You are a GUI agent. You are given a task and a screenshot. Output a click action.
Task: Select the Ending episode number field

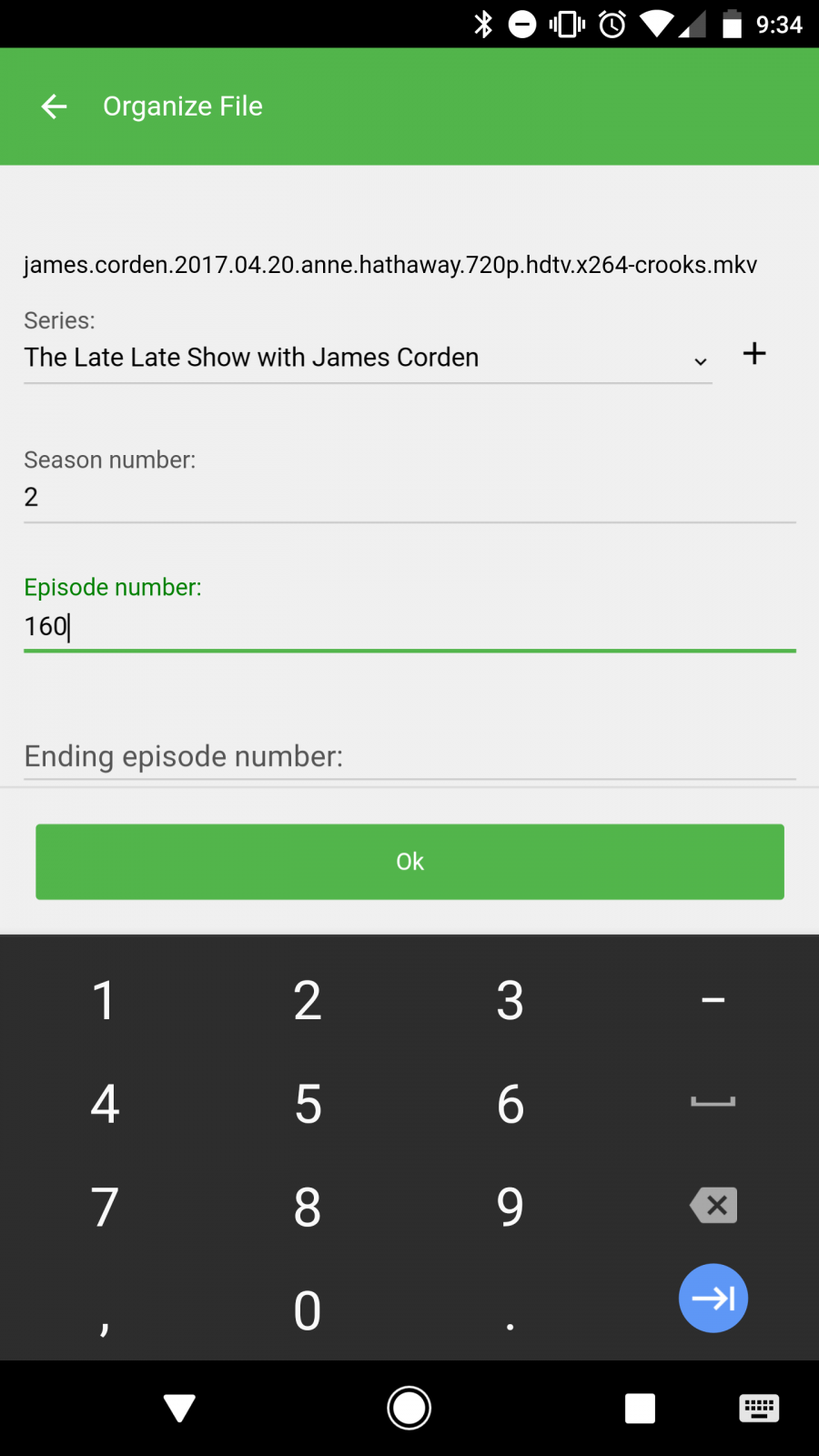pos(409,756)
